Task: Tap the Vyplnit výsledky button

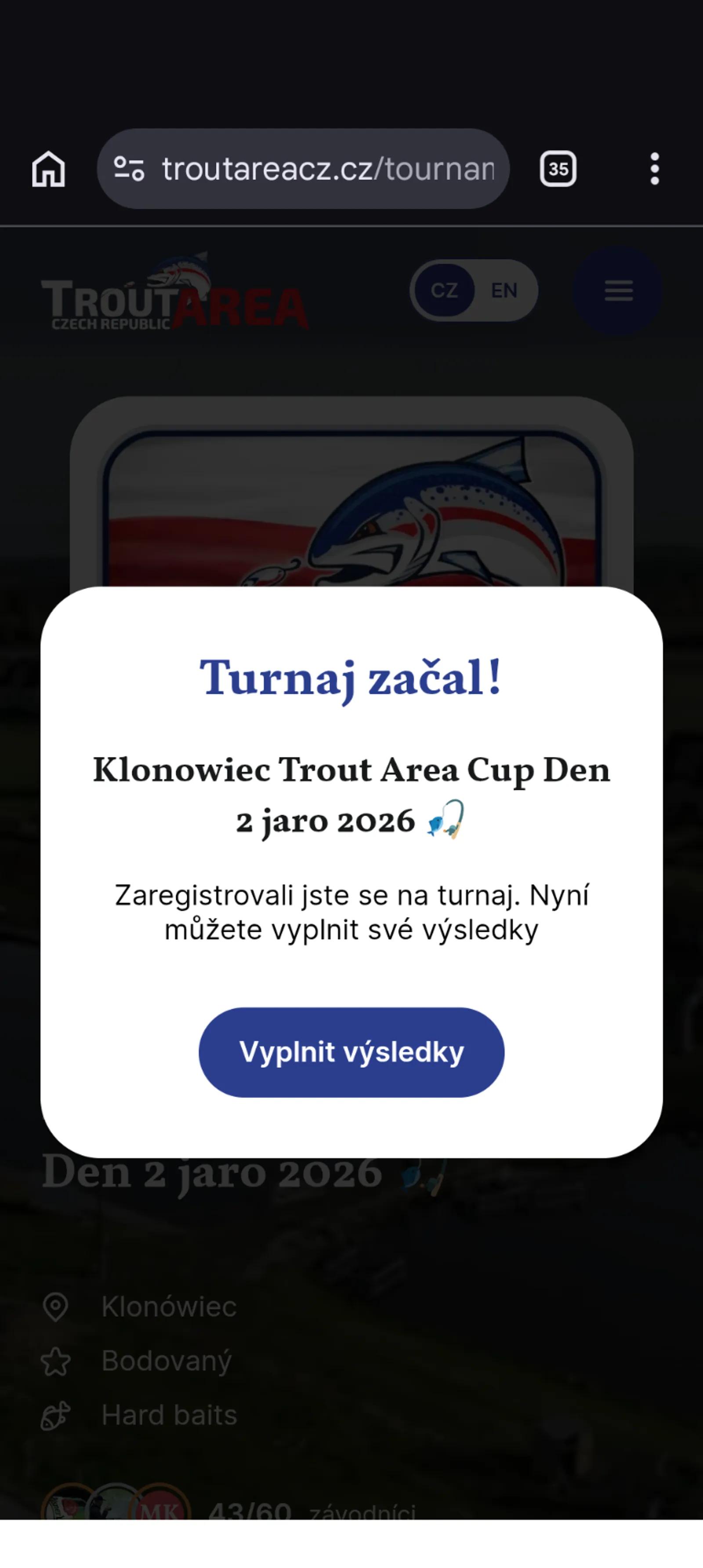Action: click(x=351, y=1052)
